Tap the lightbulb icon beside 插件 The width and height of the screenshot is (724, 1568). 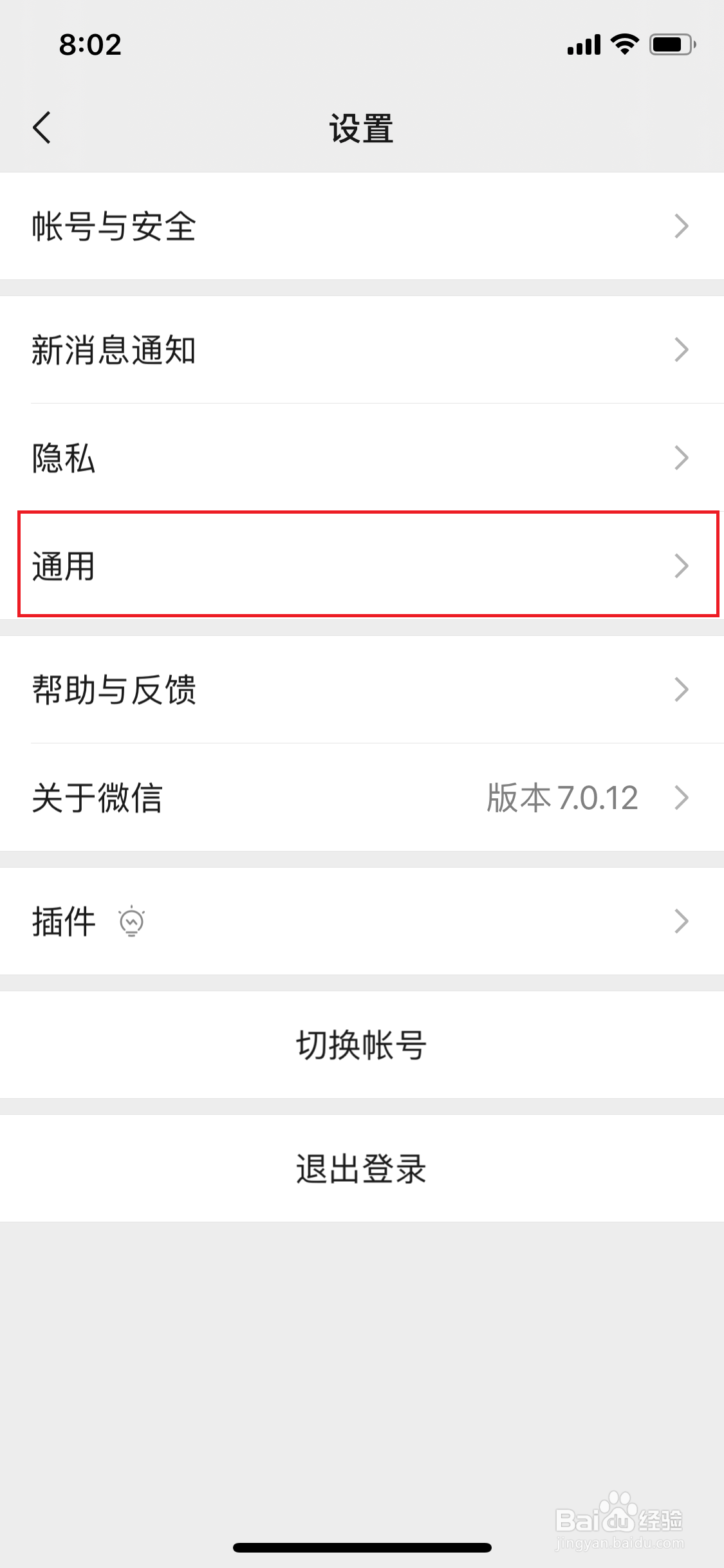[x=131, y=920]
